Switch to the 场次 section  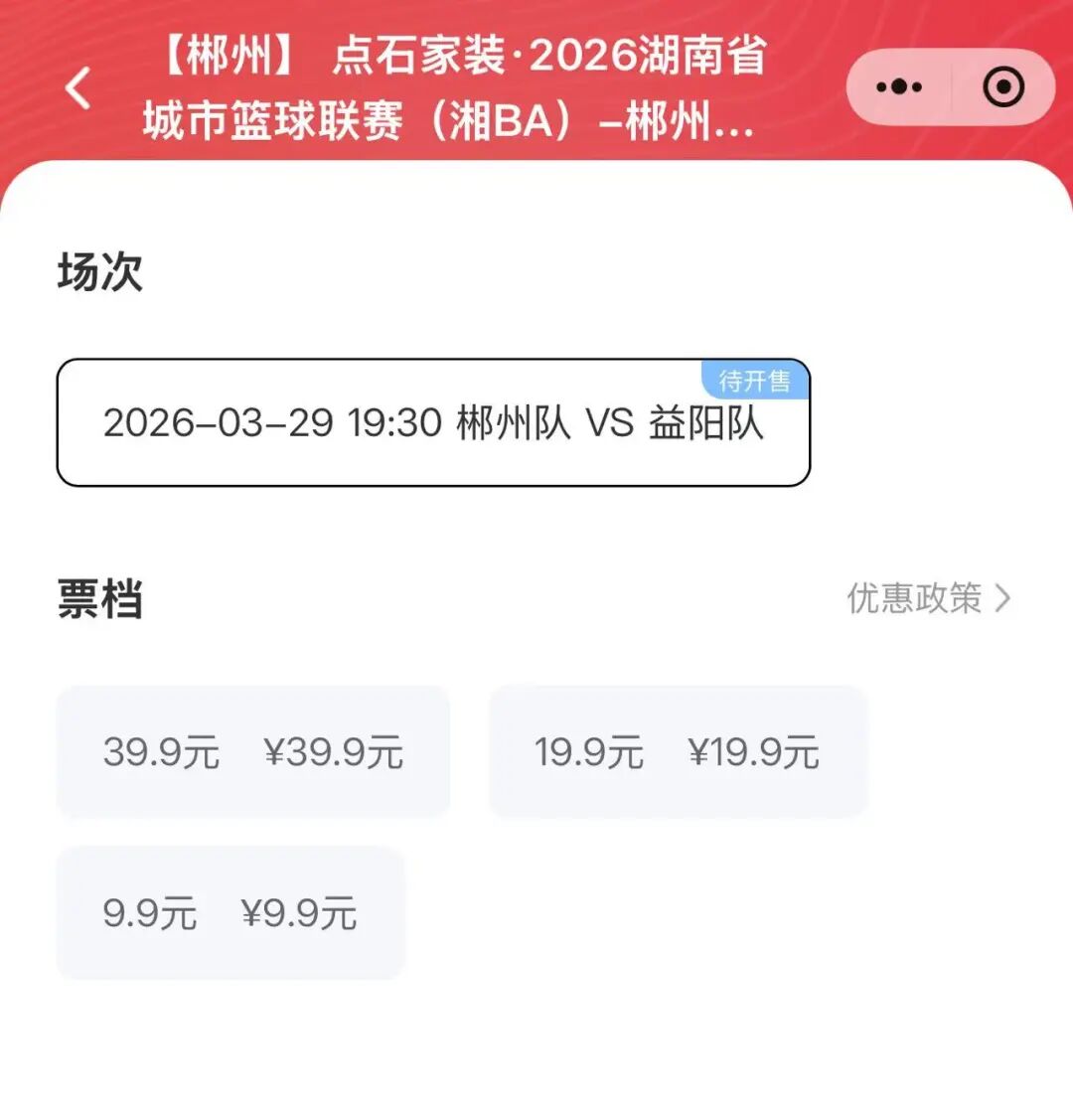click(99, 273)
